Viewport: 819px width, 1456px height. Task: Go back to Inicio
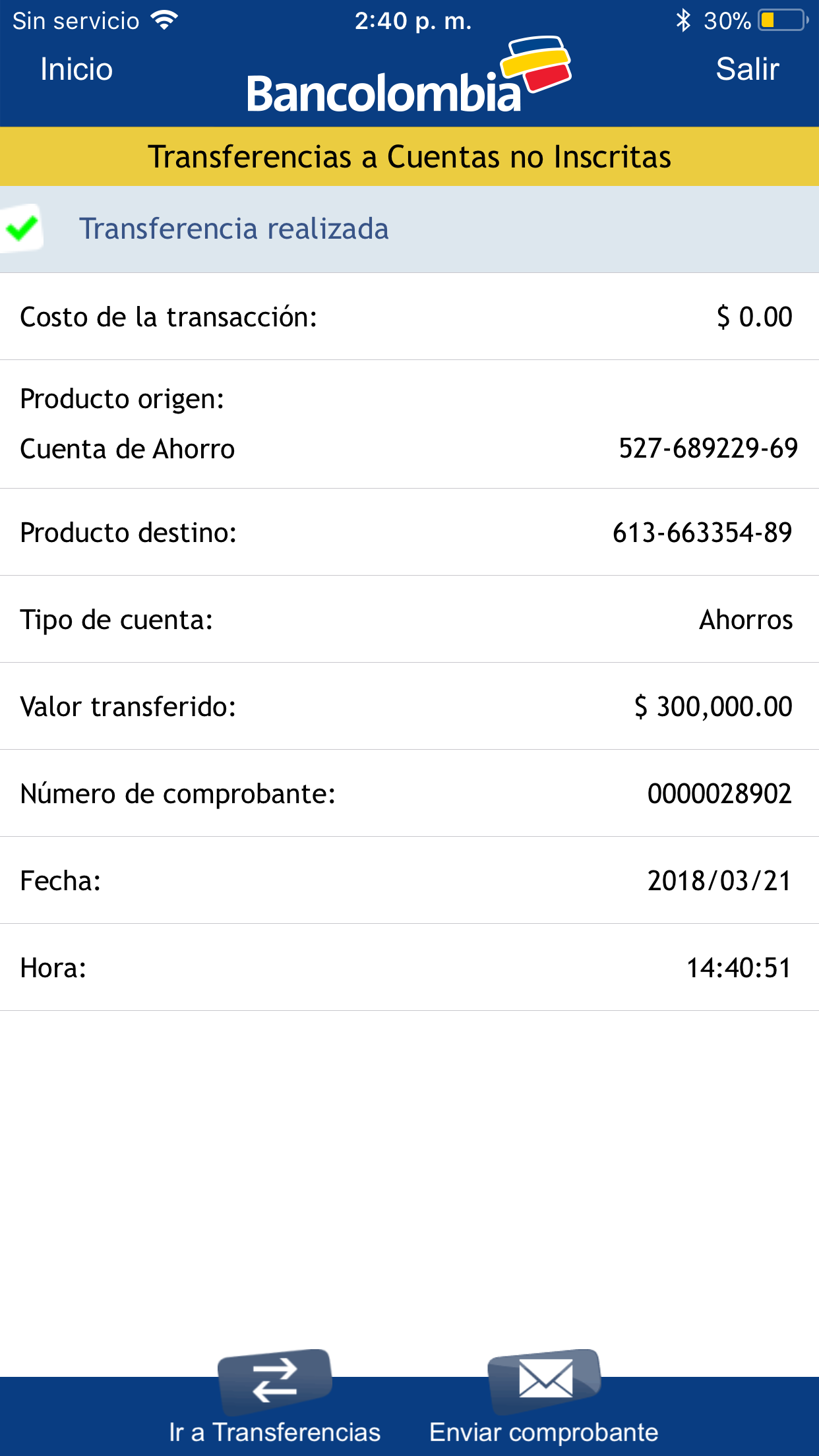[76, 69]
